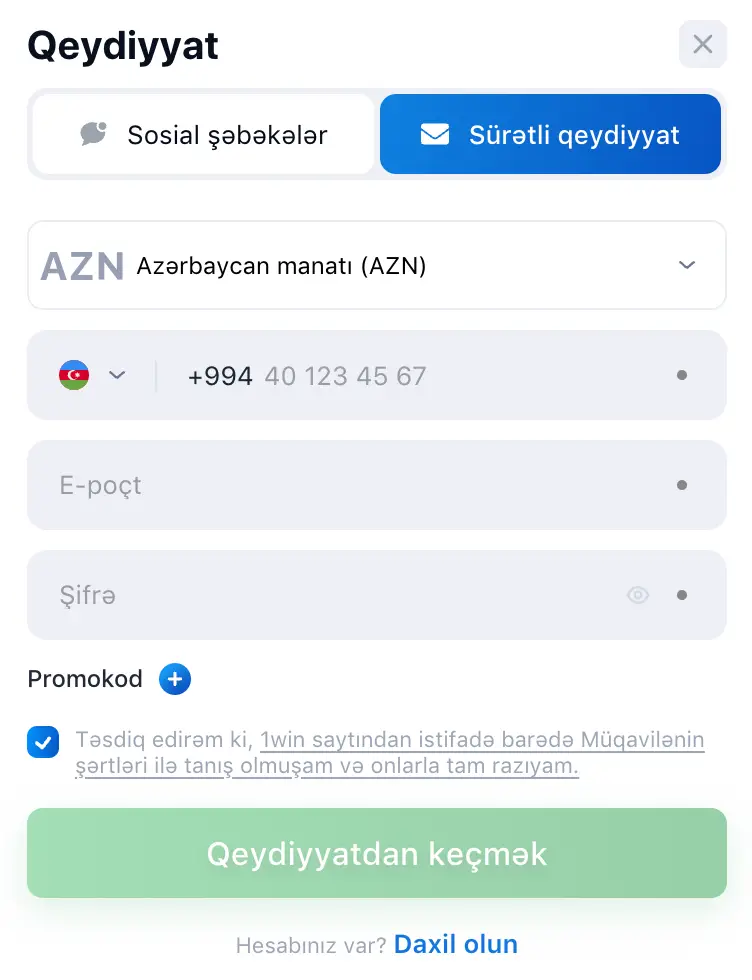This screenshot has height=980, width=752.
Task: Click the dot indicator in the phone field
Action: (682, 375)
